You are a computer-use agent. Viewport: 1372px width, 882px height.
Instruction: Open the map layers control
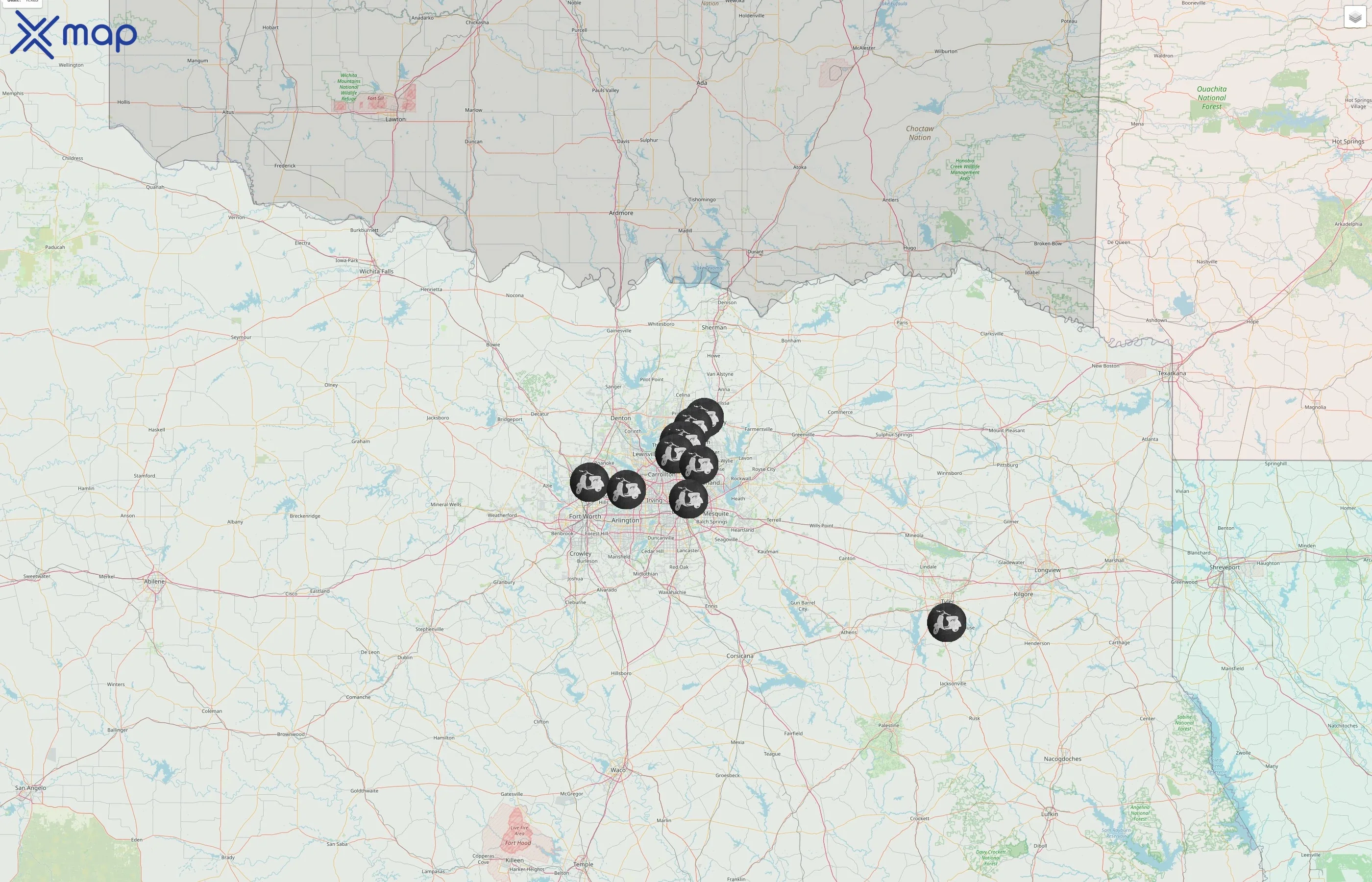pos(1354,17)
